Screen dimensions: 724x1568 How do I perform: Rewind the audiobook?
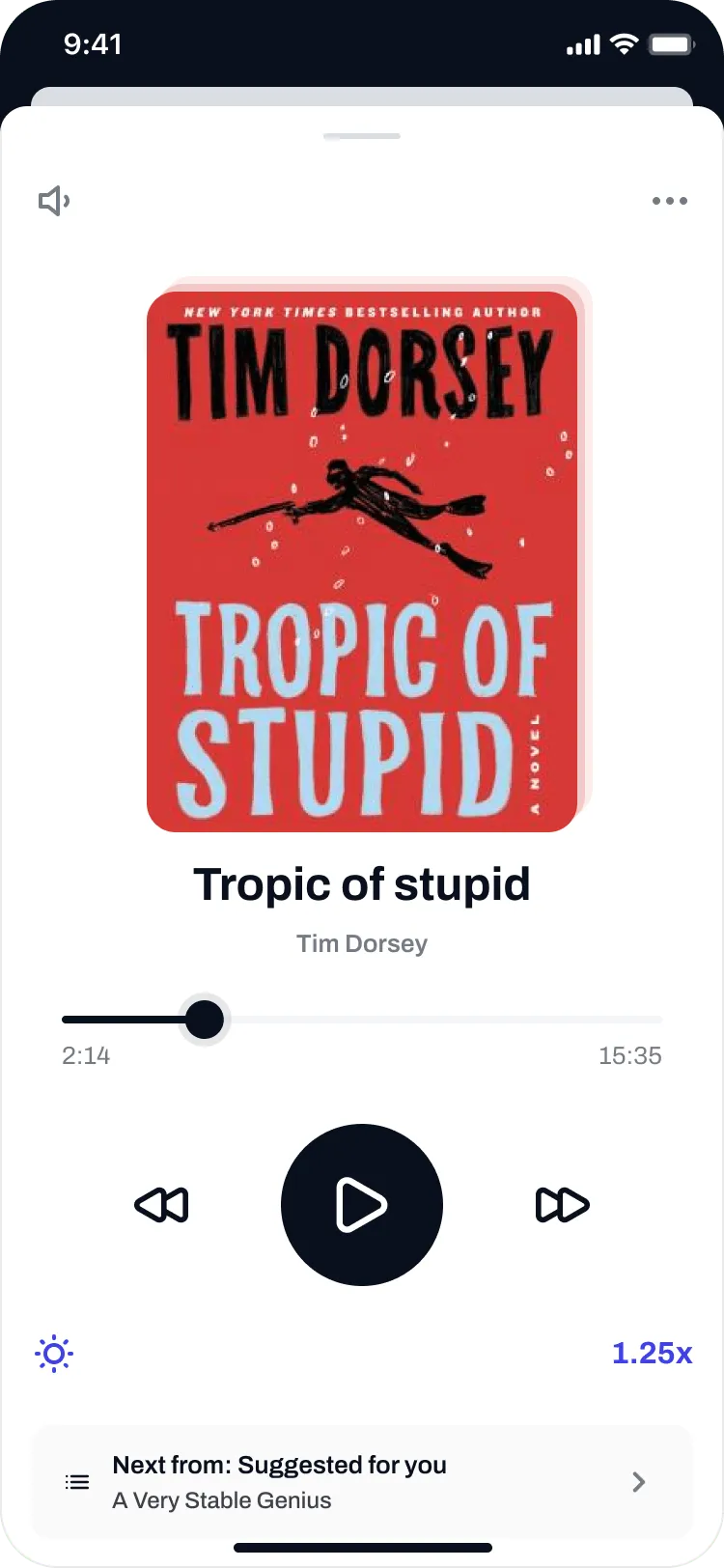pyautogui.click(x=161, y=1205)
